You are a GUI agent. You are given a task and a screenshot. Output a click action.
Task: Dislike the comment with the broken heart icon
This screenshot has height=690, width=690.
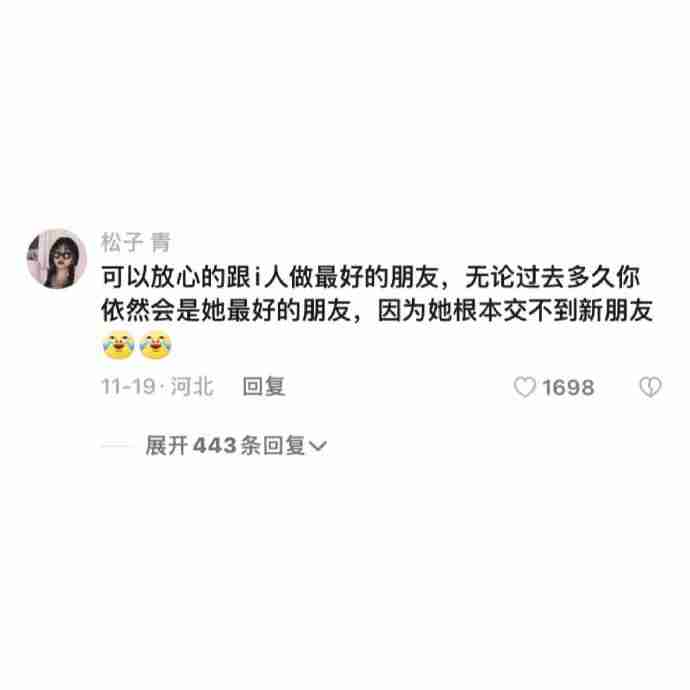point(650,388)
